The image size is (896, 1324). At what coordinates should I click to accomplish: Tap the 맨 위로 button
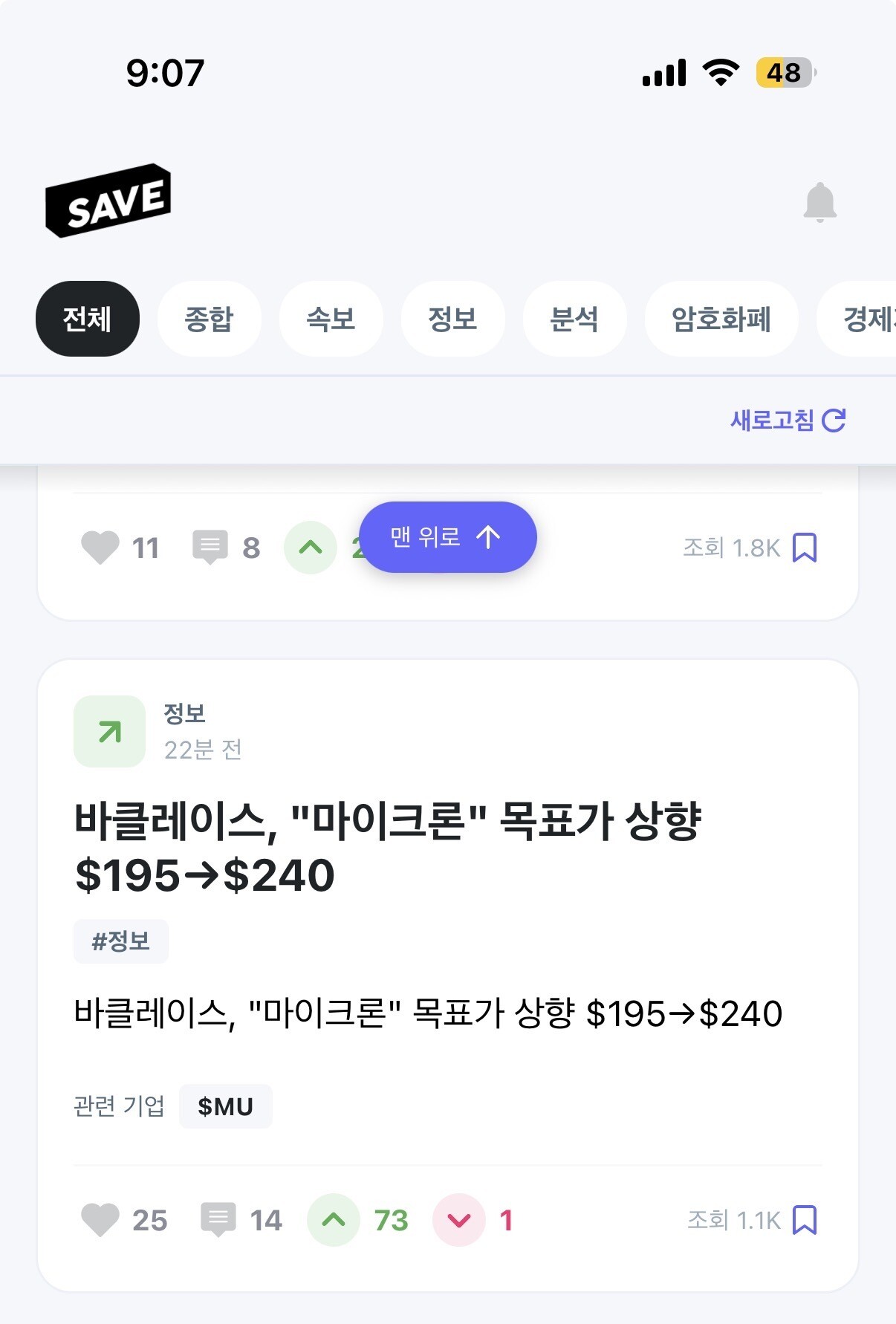coord(447,536)
